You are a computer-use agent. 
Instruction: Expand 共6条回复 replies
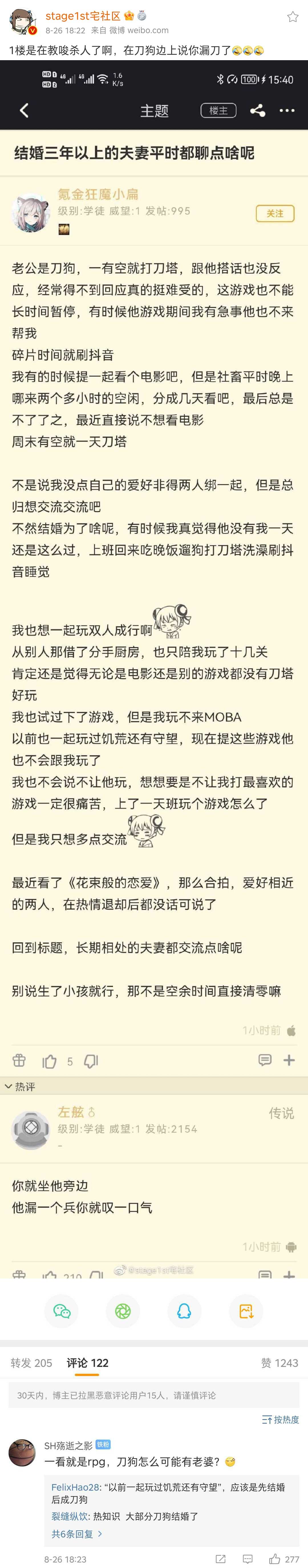tap(77, 1533)
